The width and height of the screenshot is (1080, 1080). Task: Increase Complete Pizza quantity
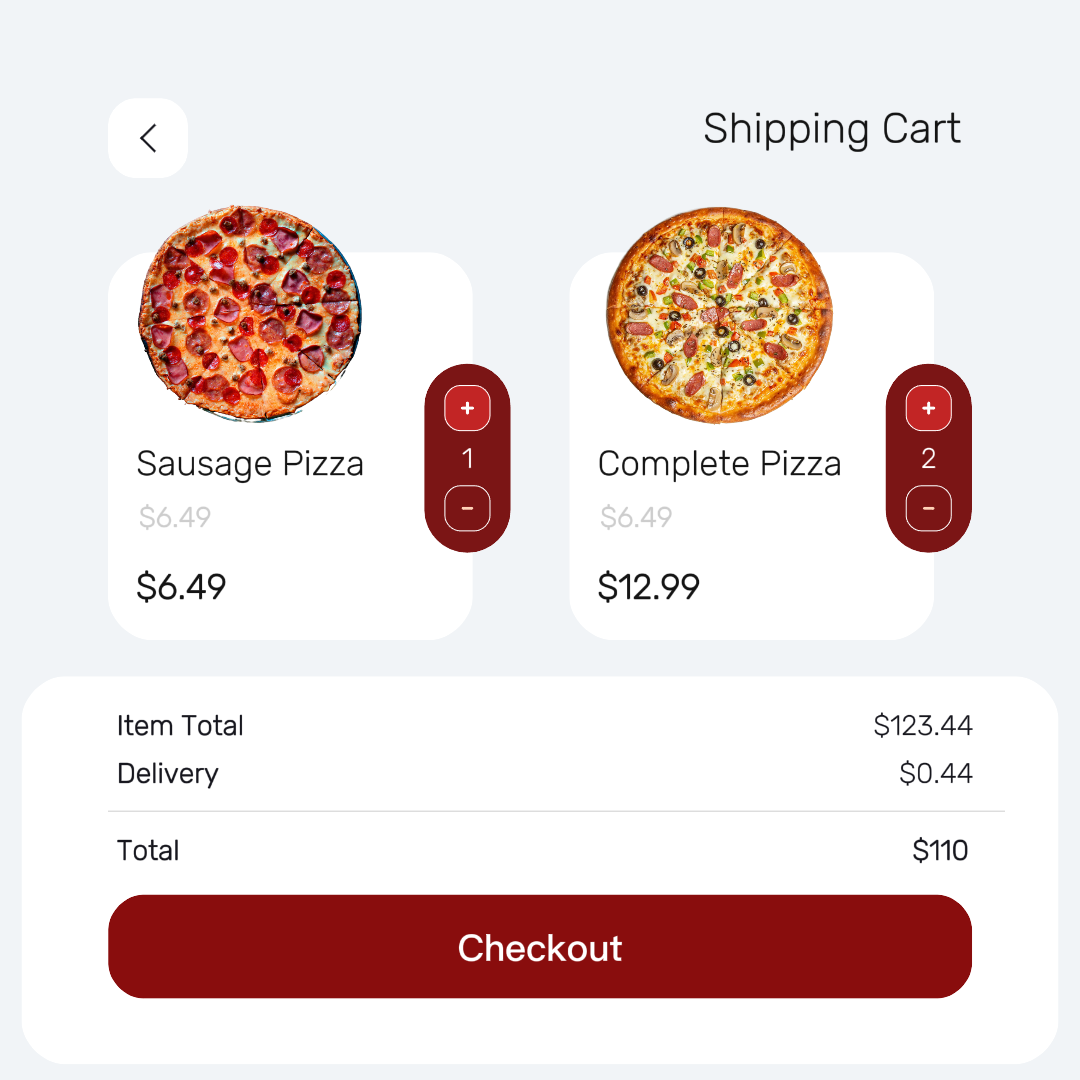click(x=928, y=408)
